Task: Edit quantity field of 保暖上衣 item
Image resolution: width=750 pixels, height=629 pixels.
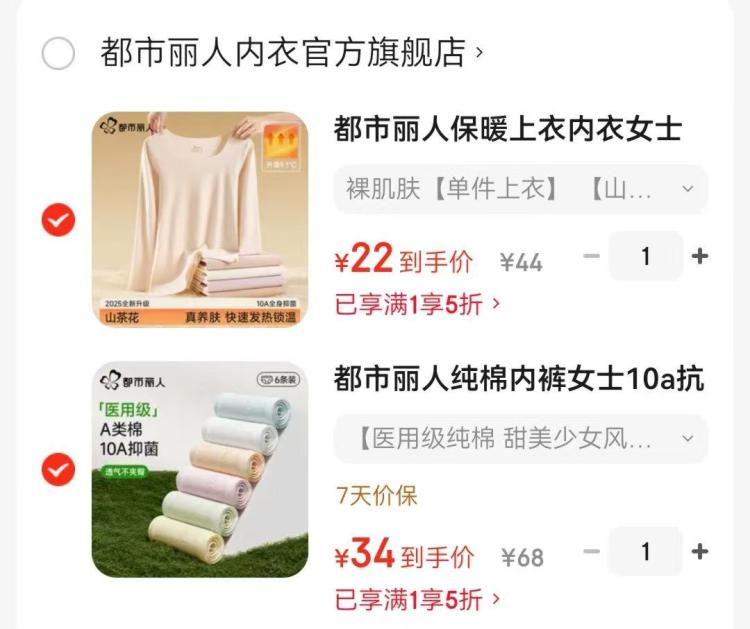Action: [x=646, y=257]
